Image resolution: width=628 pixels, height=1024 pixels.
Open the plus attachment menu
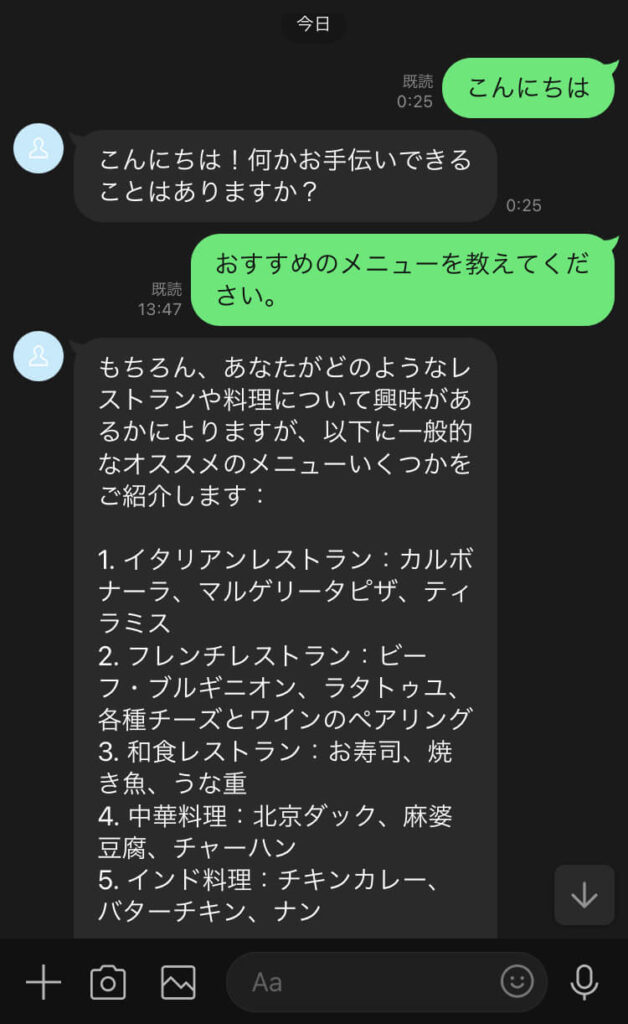point(43,982)
